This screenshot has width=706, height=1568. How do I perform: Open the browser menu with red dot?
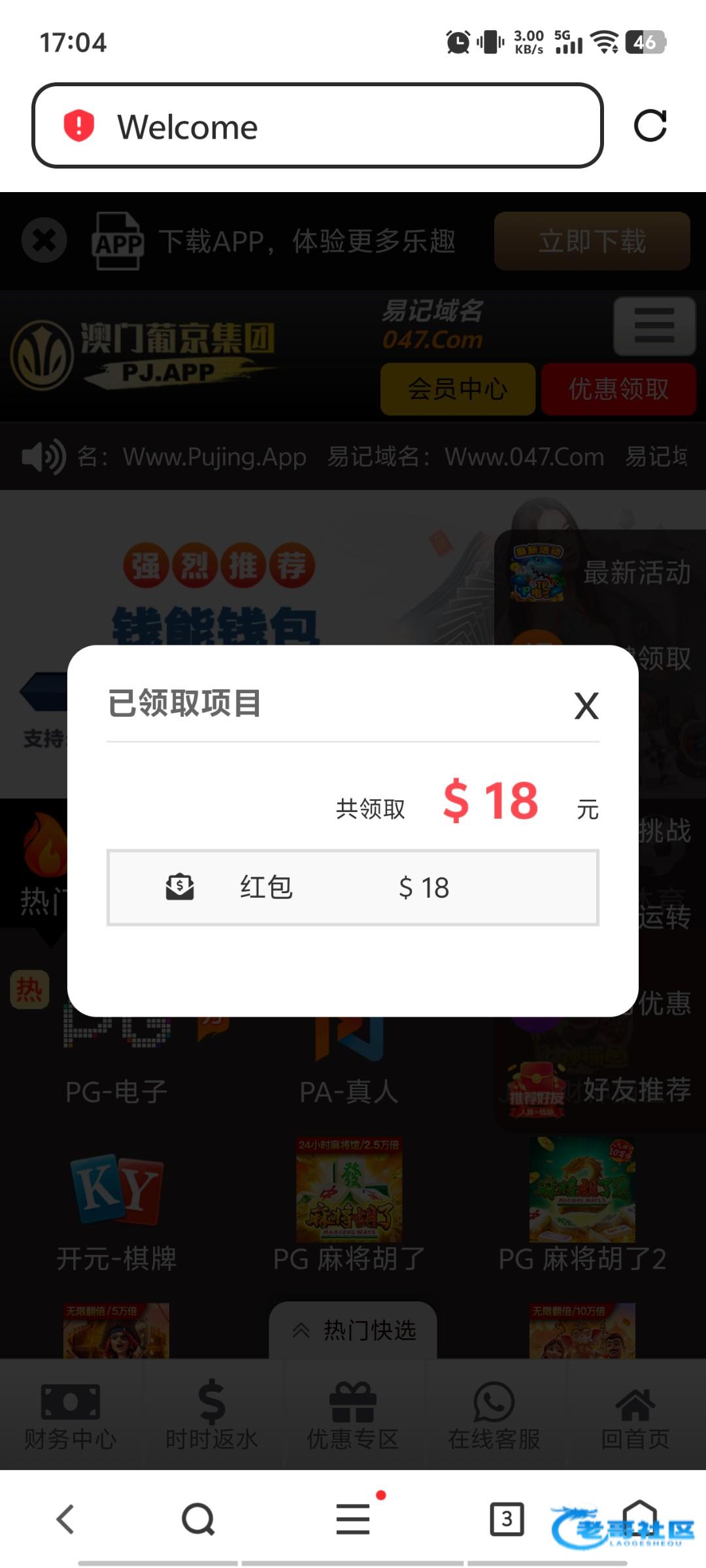pos(353,1518)
